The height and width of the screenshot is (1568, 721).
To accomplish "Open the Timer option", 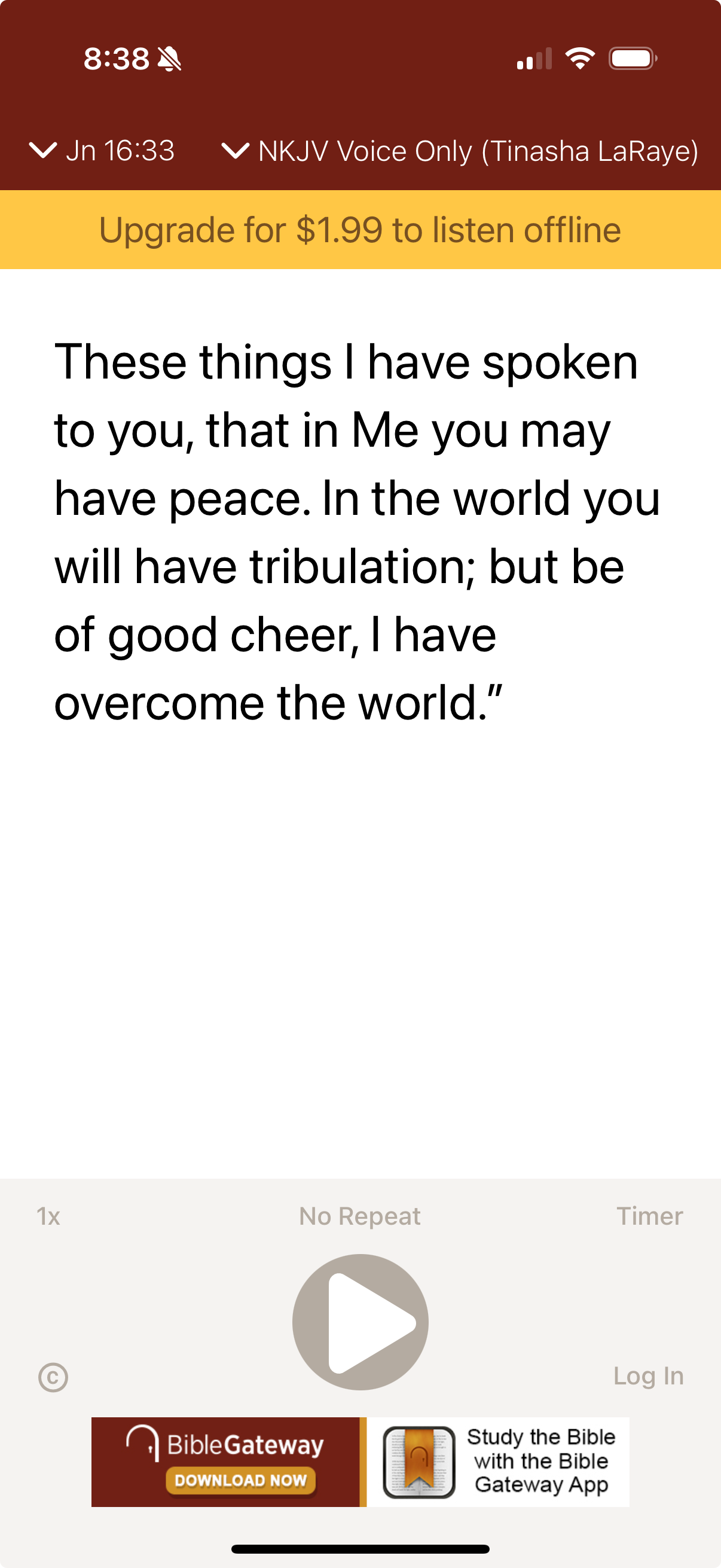I will (651, 1216).
